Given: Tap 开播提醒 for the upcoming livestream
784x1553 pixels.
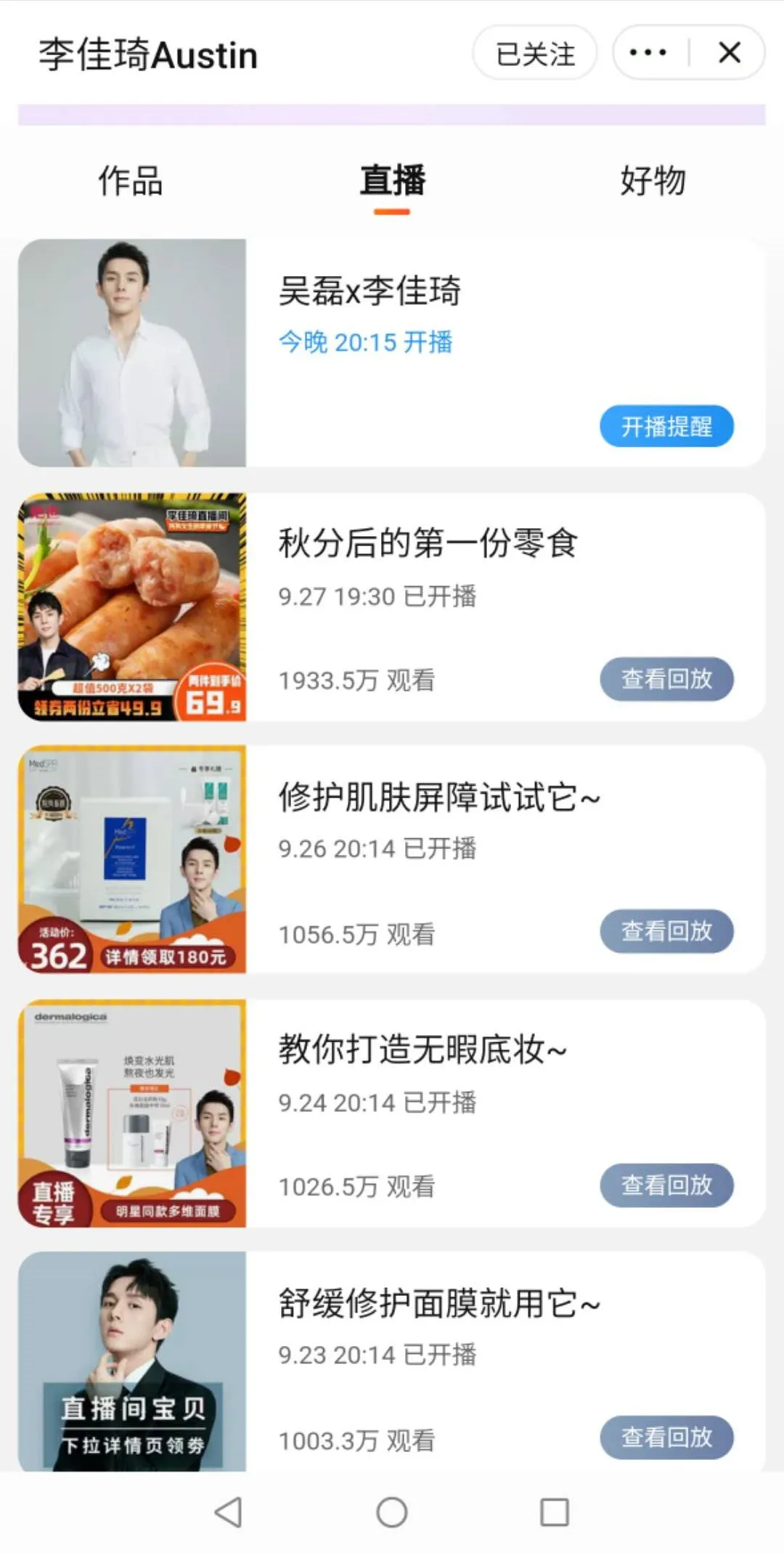Looking at the screenshot, I should pyautogui.click(x=666, y=425).
